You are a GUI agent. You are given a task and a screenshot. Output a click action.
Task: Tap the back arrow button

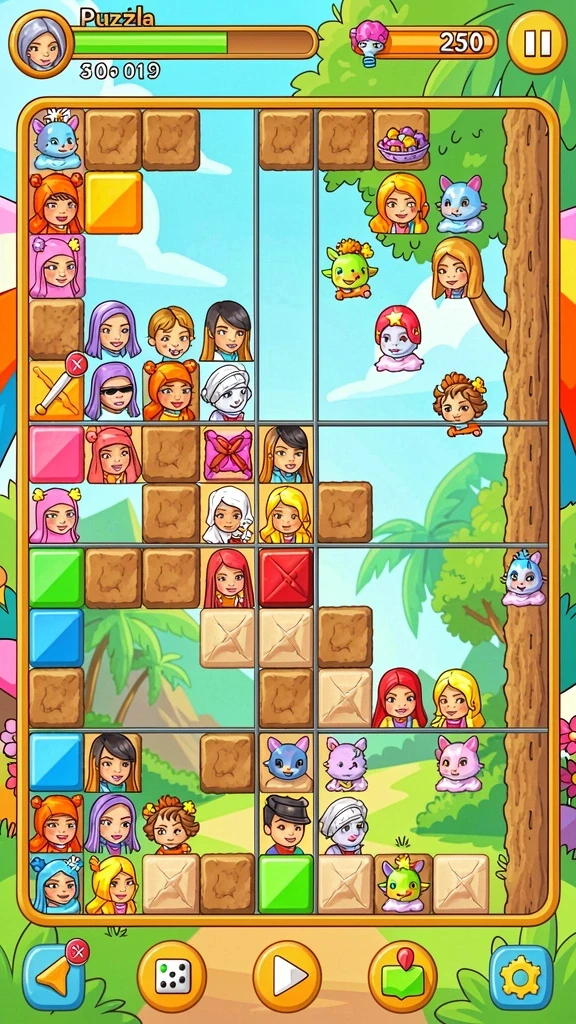(x=54, y=978)
